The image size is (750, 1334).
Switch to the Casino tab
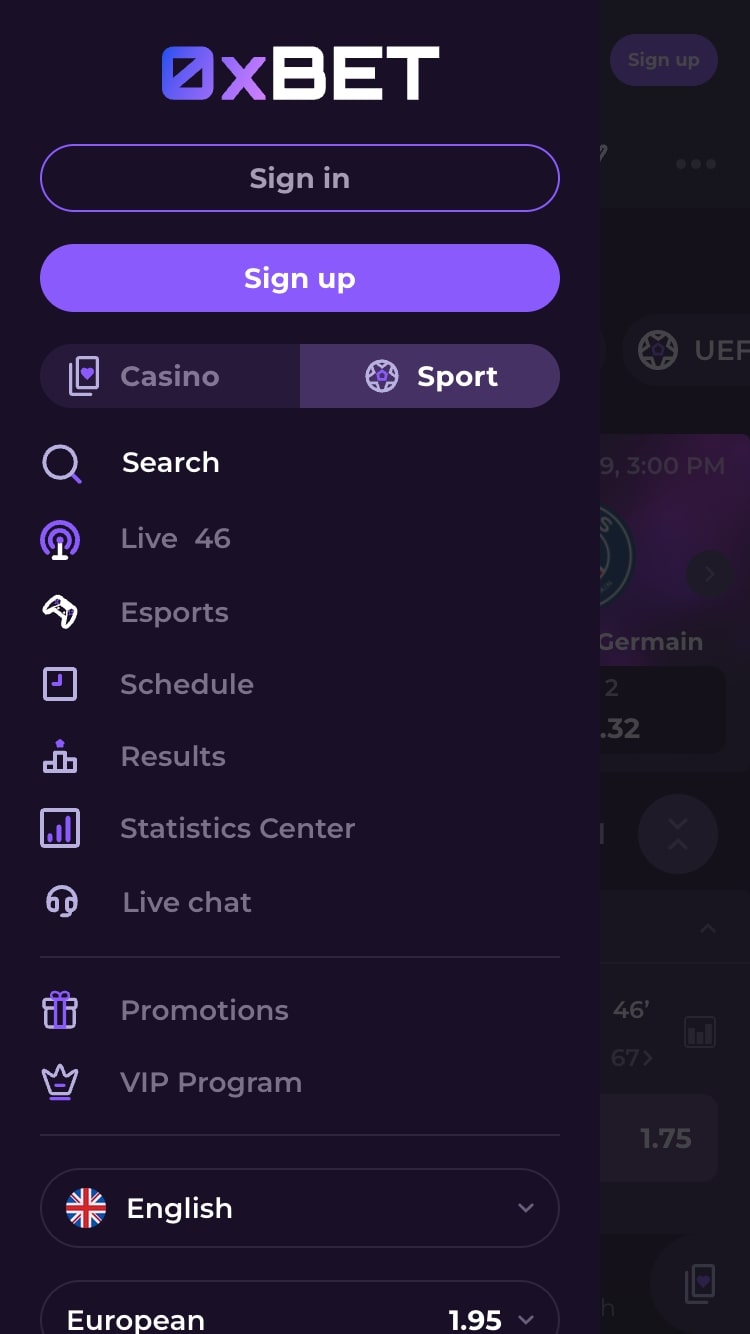click(170, 376)
